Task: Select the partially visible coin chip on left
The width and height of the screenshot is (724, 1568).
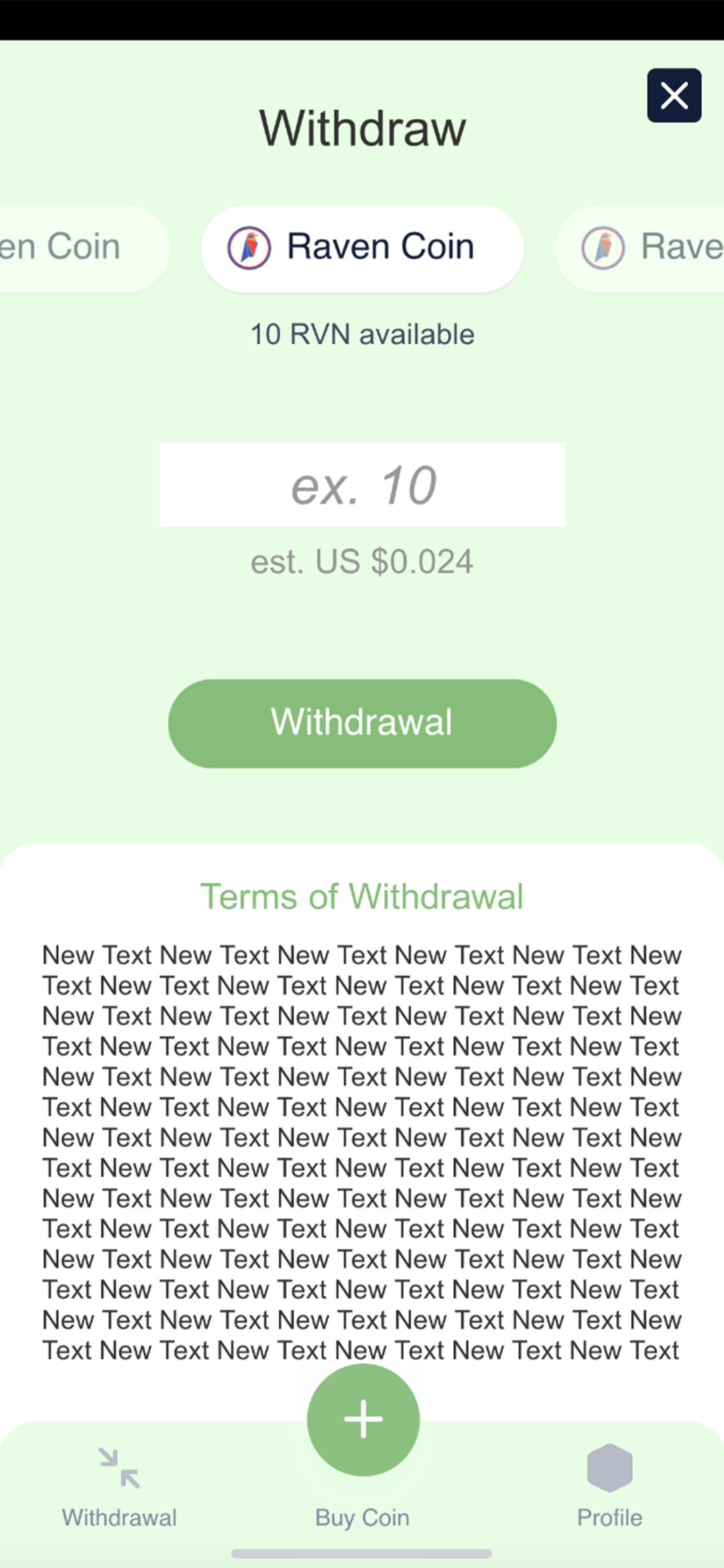Action: [x=74, y=248]
